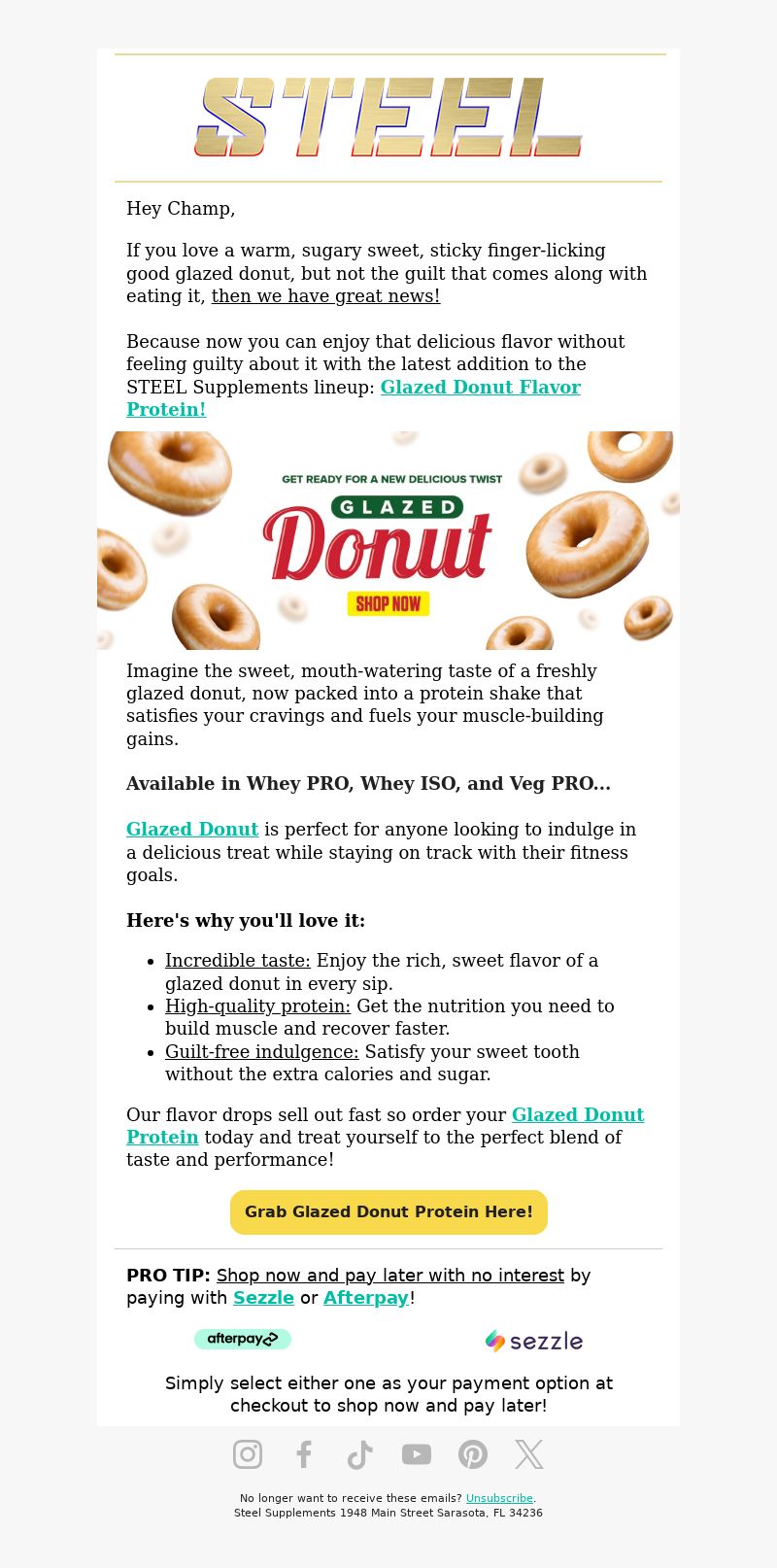Open the TikTok icon
This screenshot has height=1568, width=777.
coord(360,1454)
